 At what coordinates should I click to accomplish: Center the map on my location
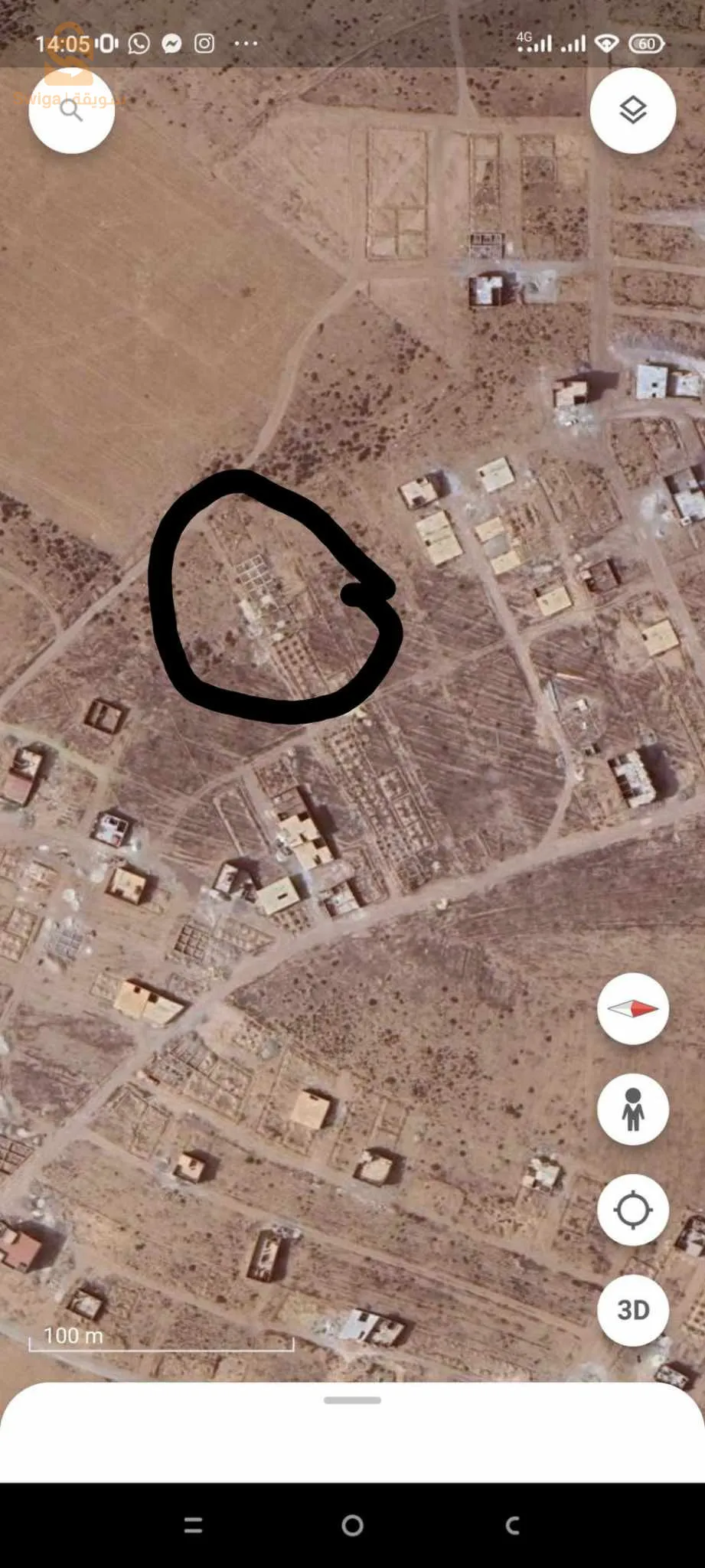click(x=632, y=1210)
